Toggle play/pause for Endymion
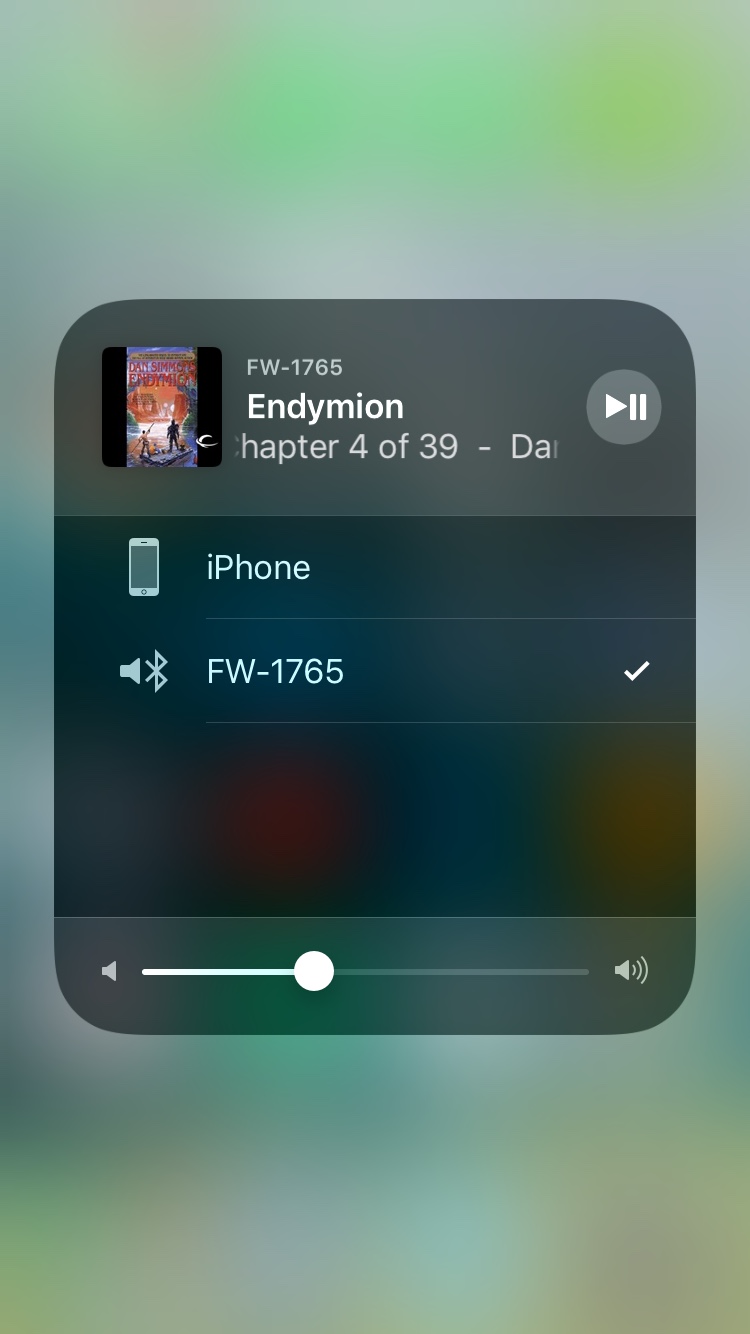Screen dimensions: 750x1334 click(624, 406)
